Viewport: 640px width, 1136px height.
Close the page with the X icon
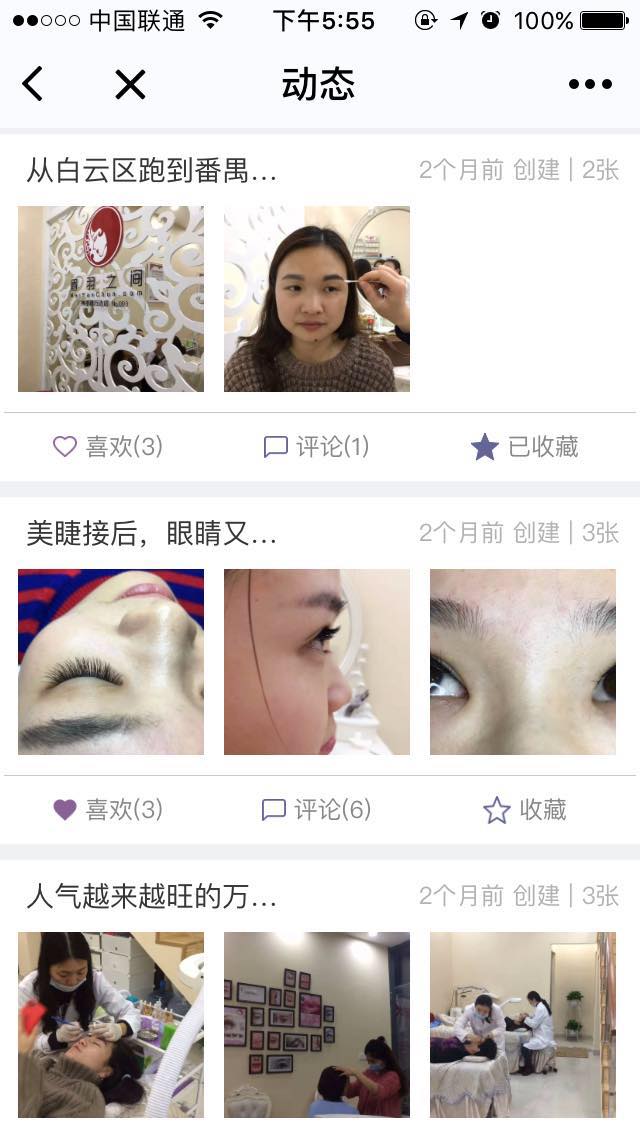coord(130,85)
